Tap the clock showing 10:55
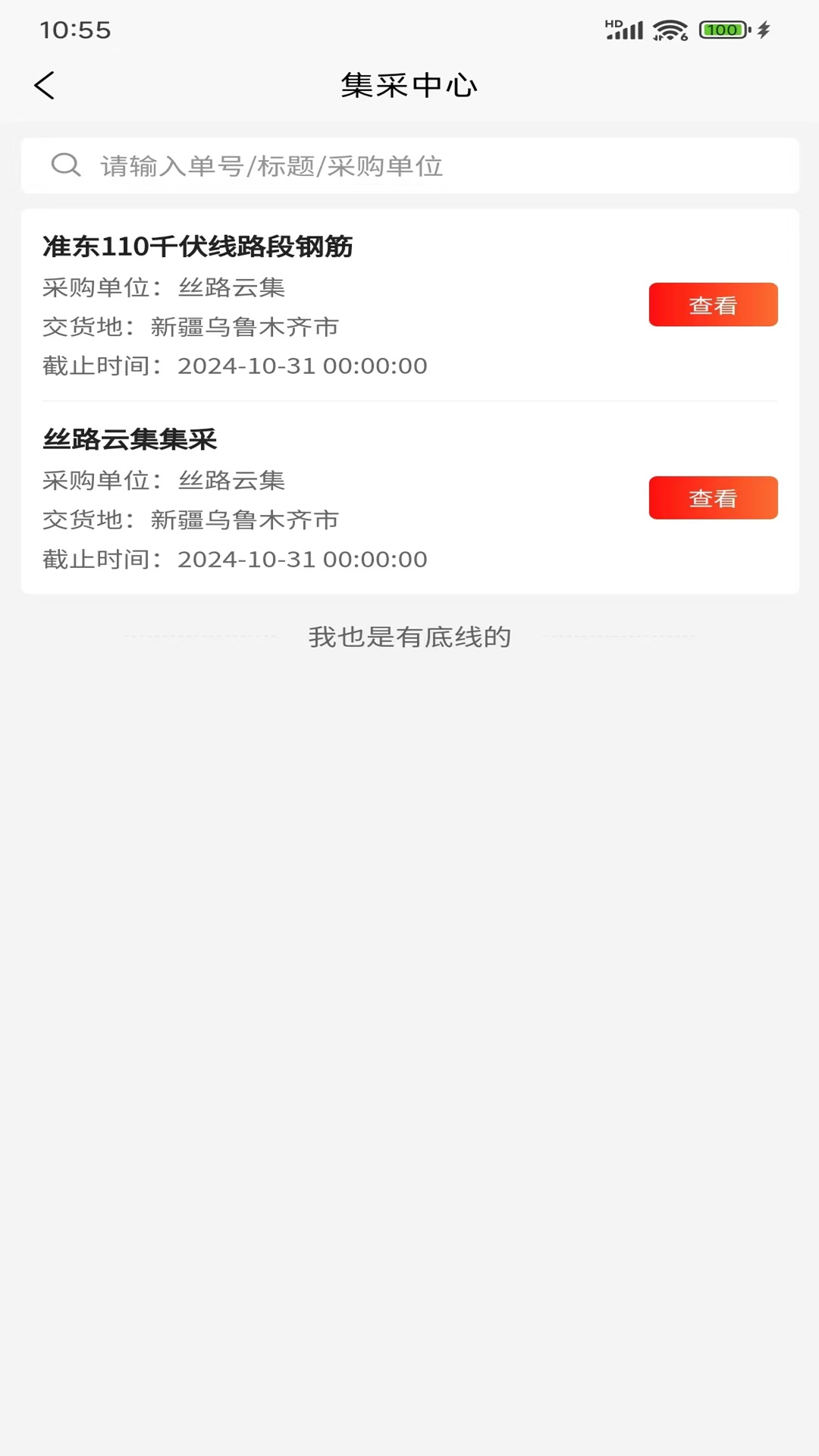 point(76,30)
